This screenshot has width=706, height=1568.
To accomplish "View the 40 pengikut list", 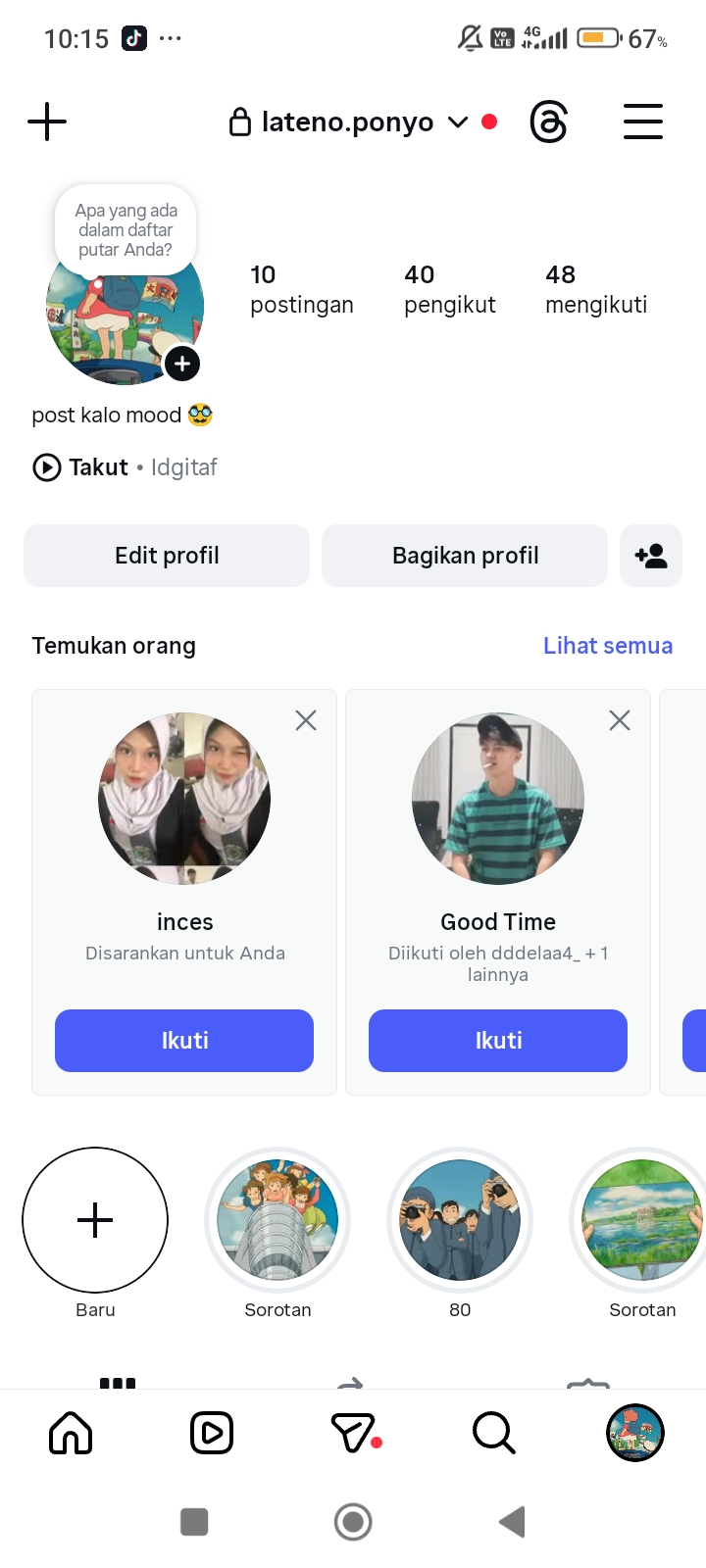I will 449,289.
